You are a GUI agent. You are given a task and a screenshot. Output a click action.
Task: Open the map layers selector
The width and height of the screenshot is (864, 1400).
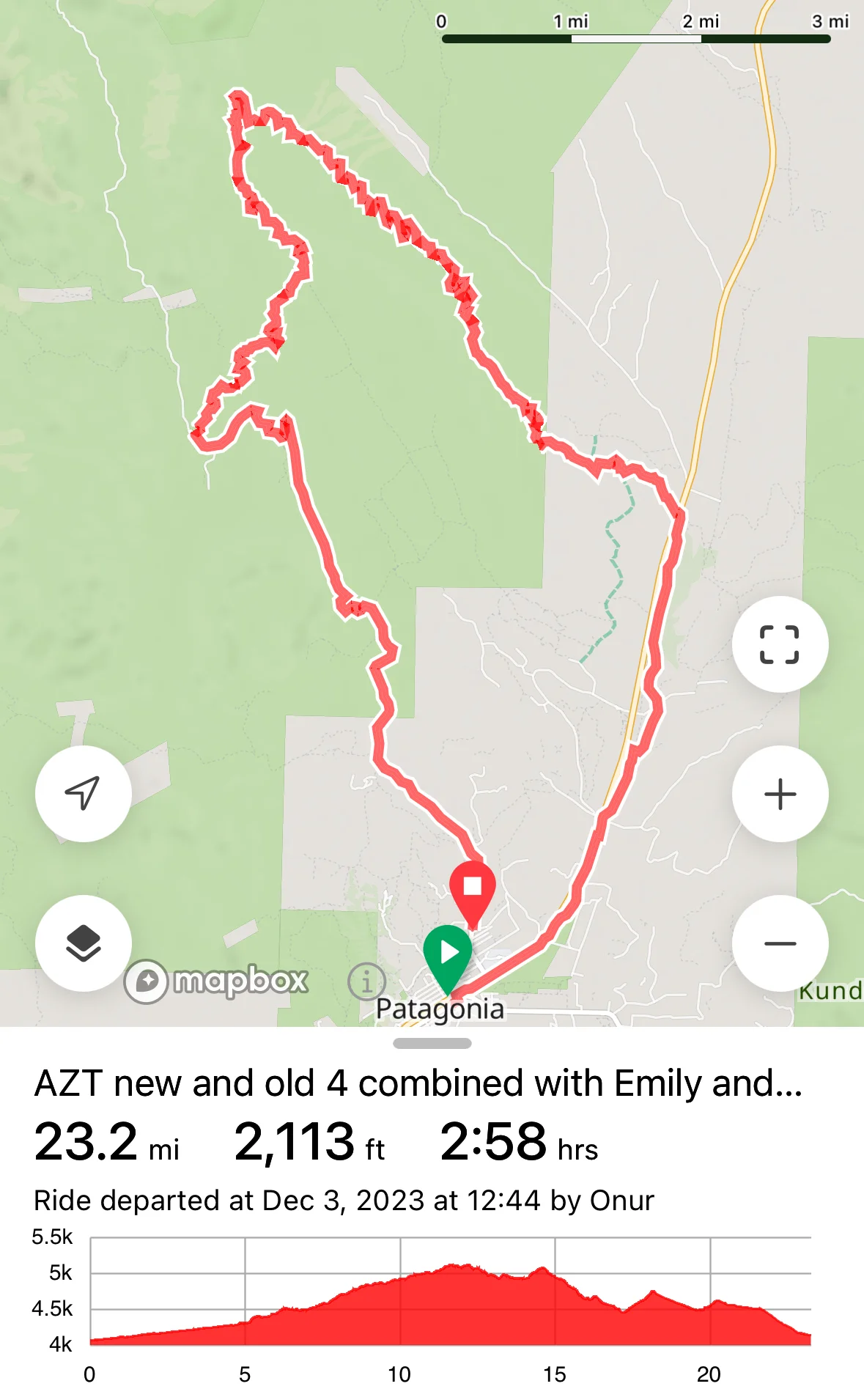[x=83, y=943]
